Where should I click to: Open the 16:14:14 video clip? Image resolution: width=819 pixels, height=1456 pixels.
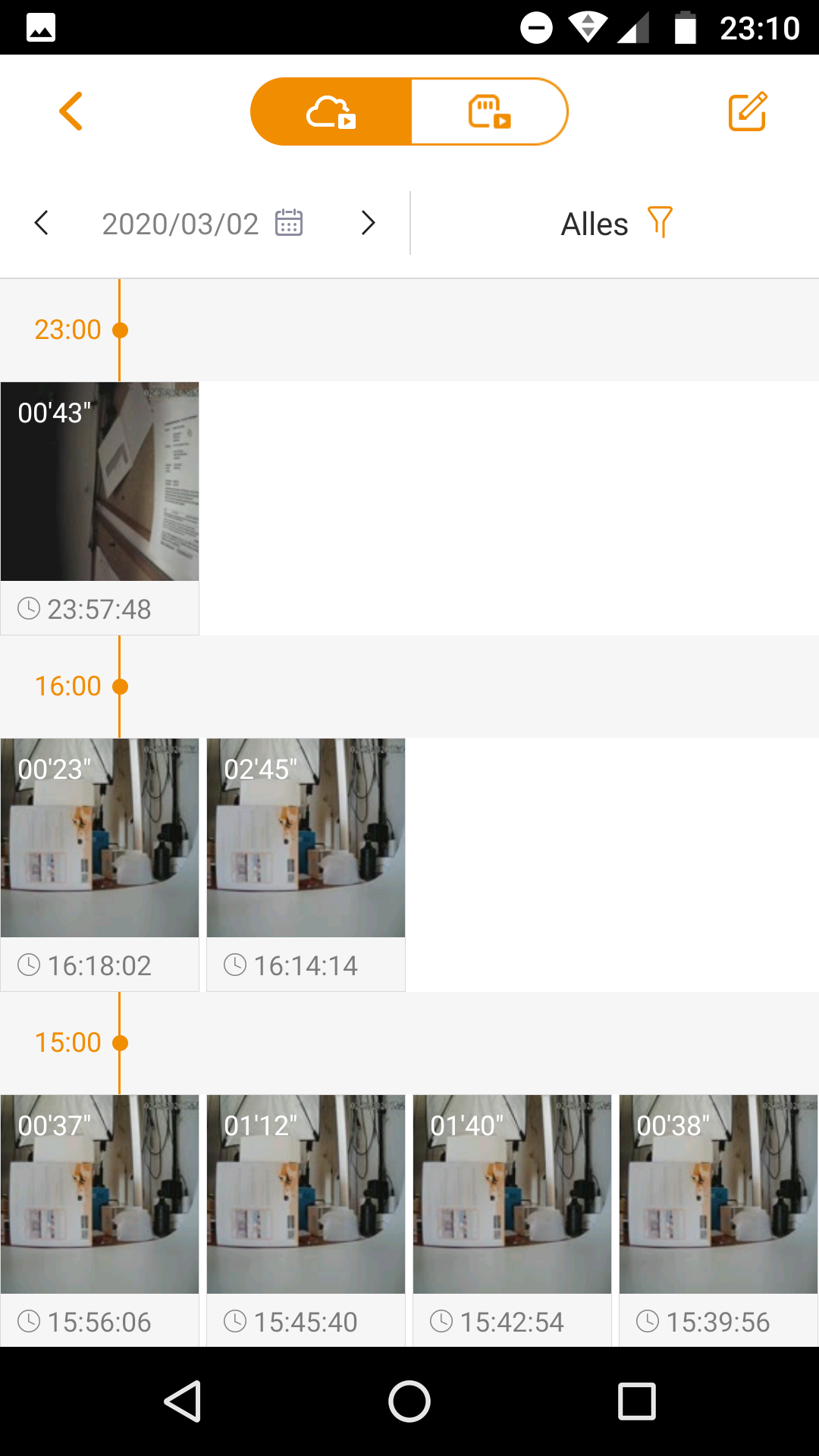pyautogui.click(x=306, y=864)
